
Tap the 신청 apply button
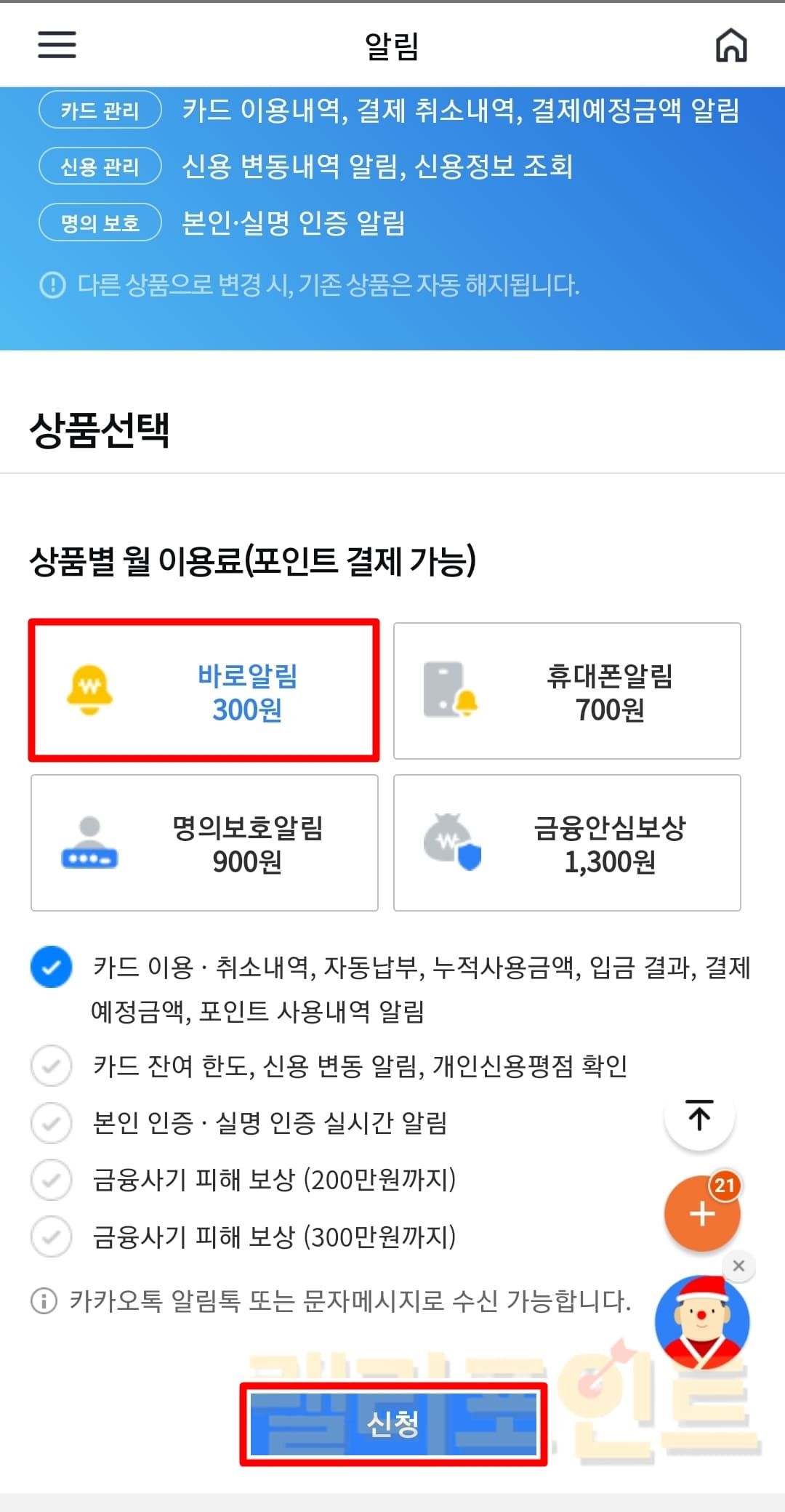coord(393,1423)
